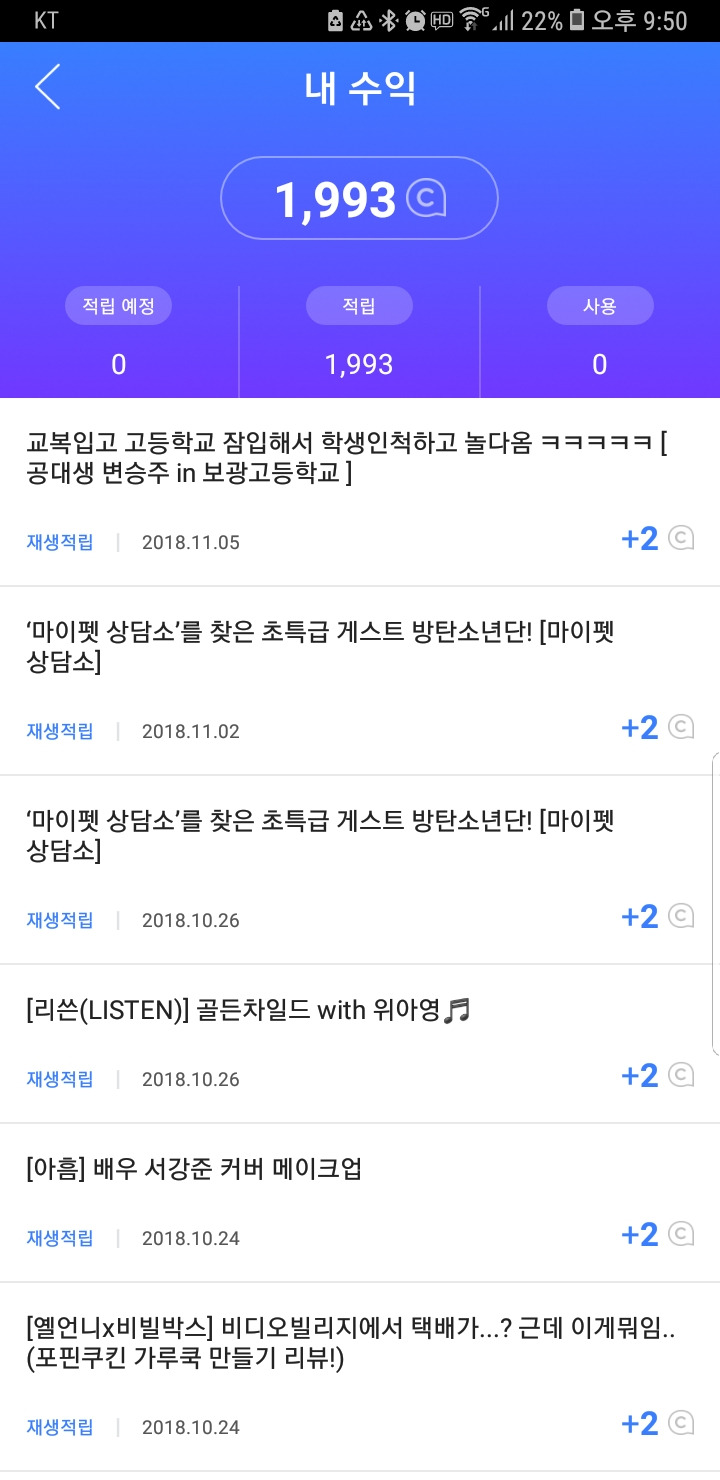Open the 1,993 coin balance details

click(345, 198)
